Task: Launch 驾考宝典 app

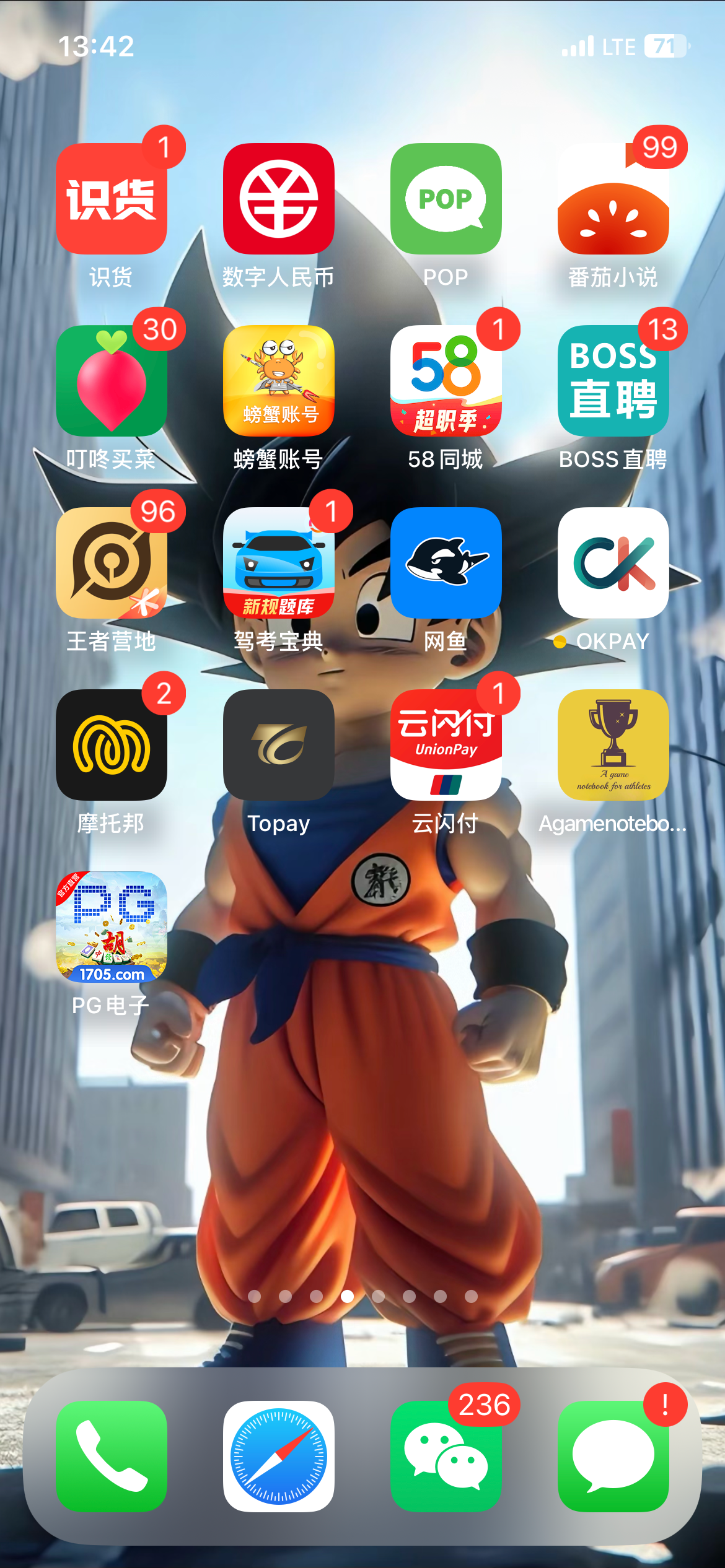Action: pos(279,563)
